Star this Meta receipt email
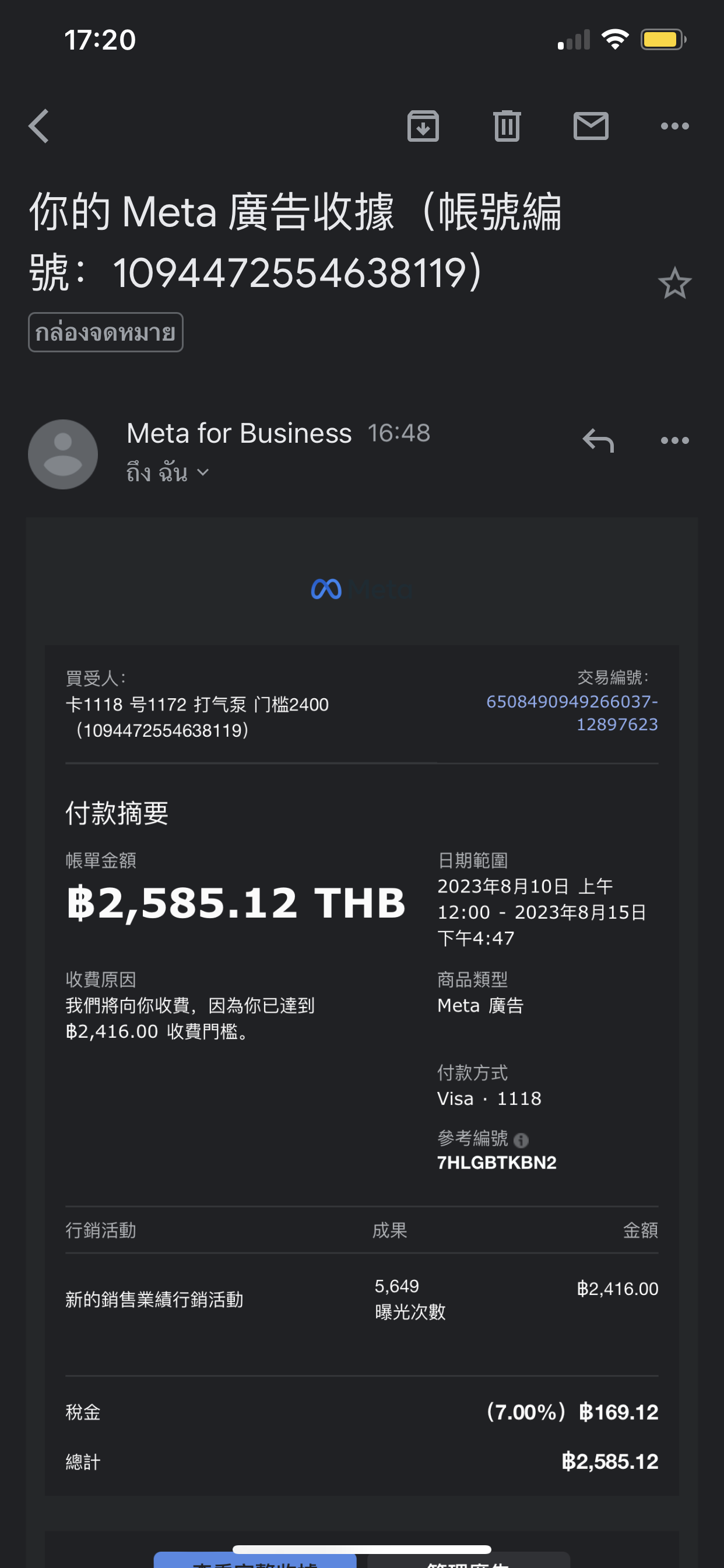This screenshot has width=724, height=1568. pos(674,283)
